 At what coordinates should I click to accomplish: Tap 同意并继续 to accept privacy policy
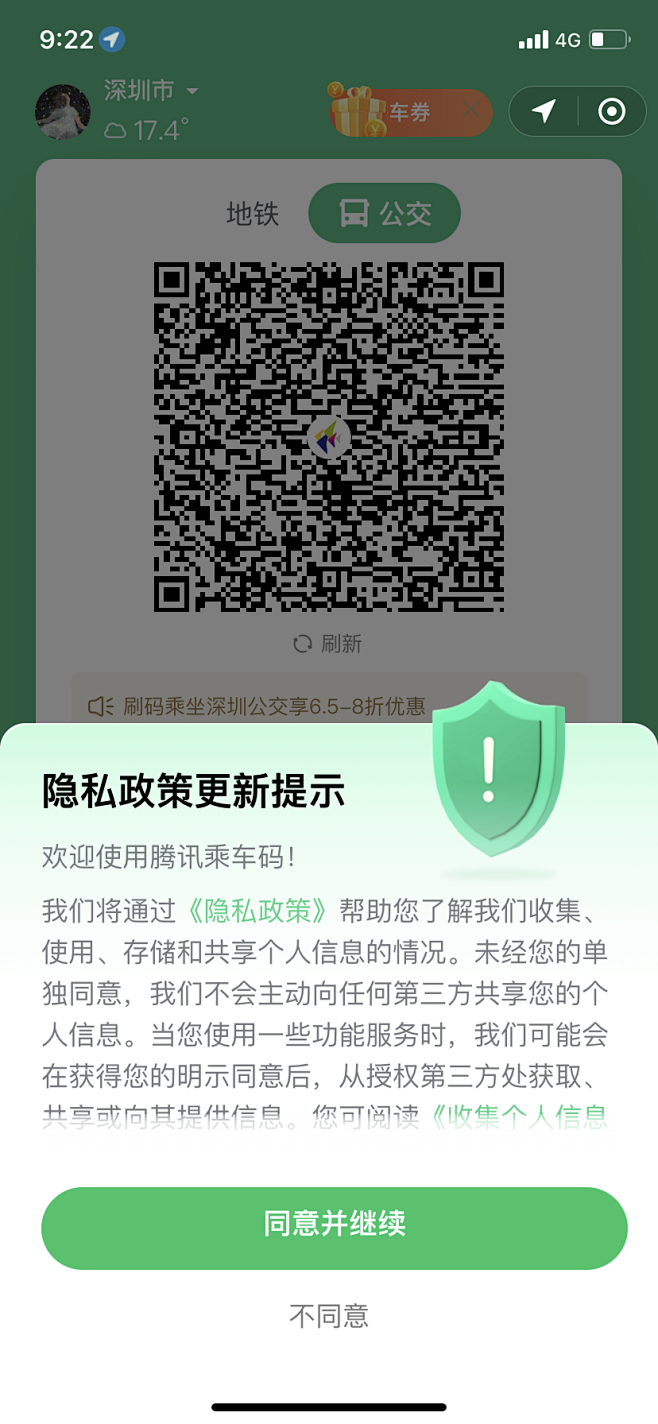333,1228
